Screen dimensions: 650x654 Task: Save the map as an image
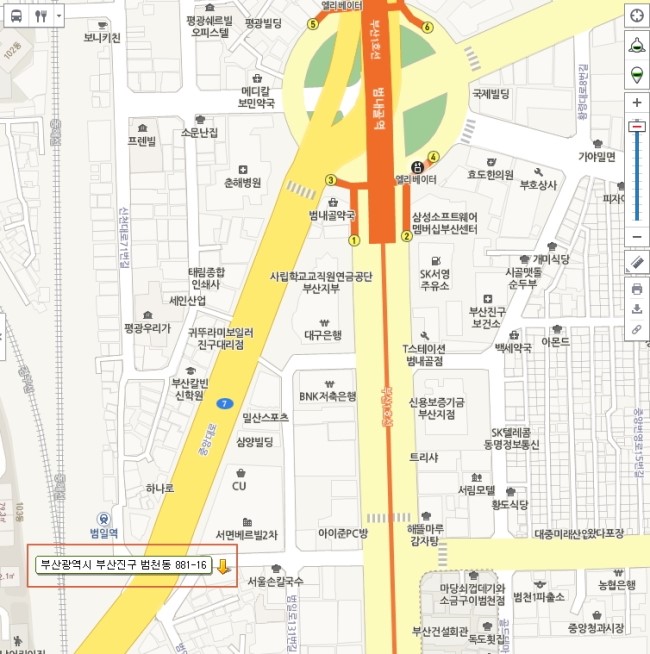pyautogui.click(x=637, y=309)
